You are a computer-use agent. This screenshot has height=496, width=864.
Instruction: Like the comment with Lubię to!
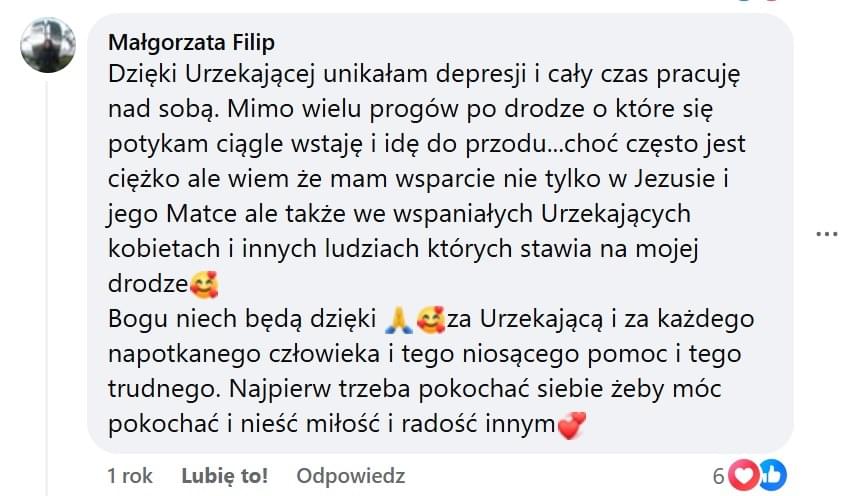click(x=224, y=476)
